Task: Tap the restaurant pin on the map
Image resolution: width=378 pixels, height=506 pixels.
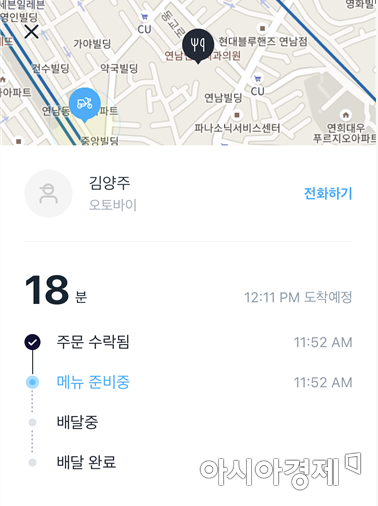Action: [198, 46]
